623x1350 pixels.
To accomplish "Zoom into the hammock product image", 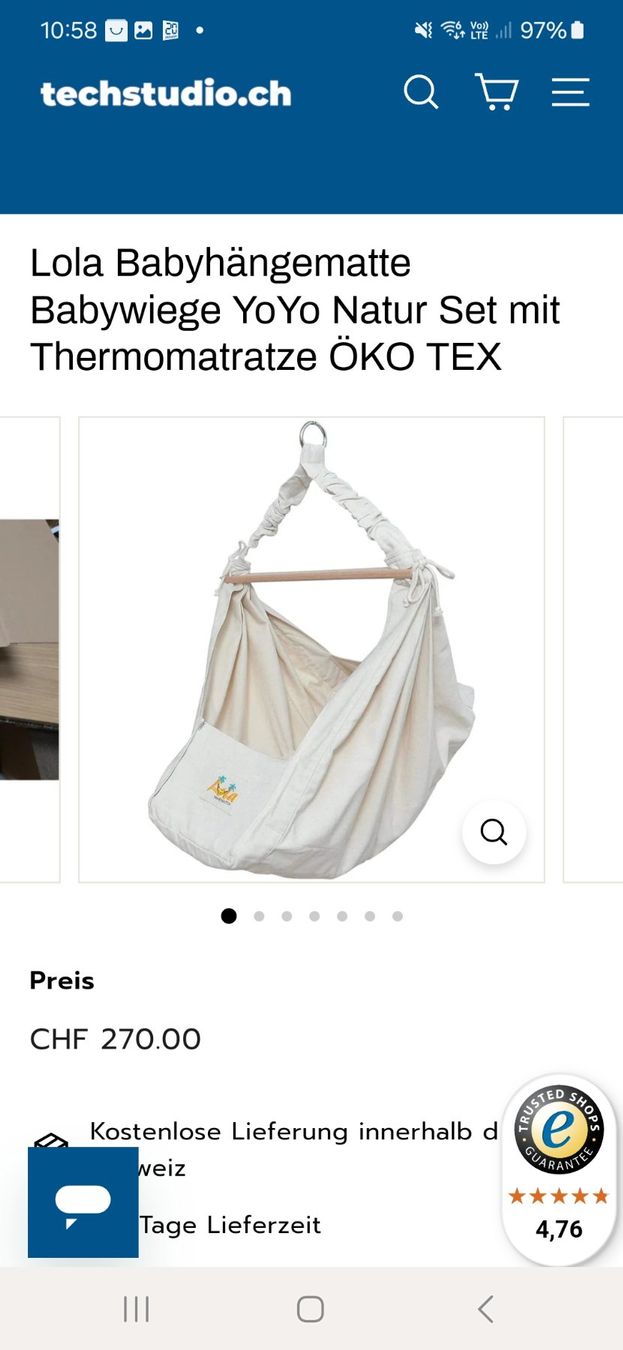I will pos(494,832).
